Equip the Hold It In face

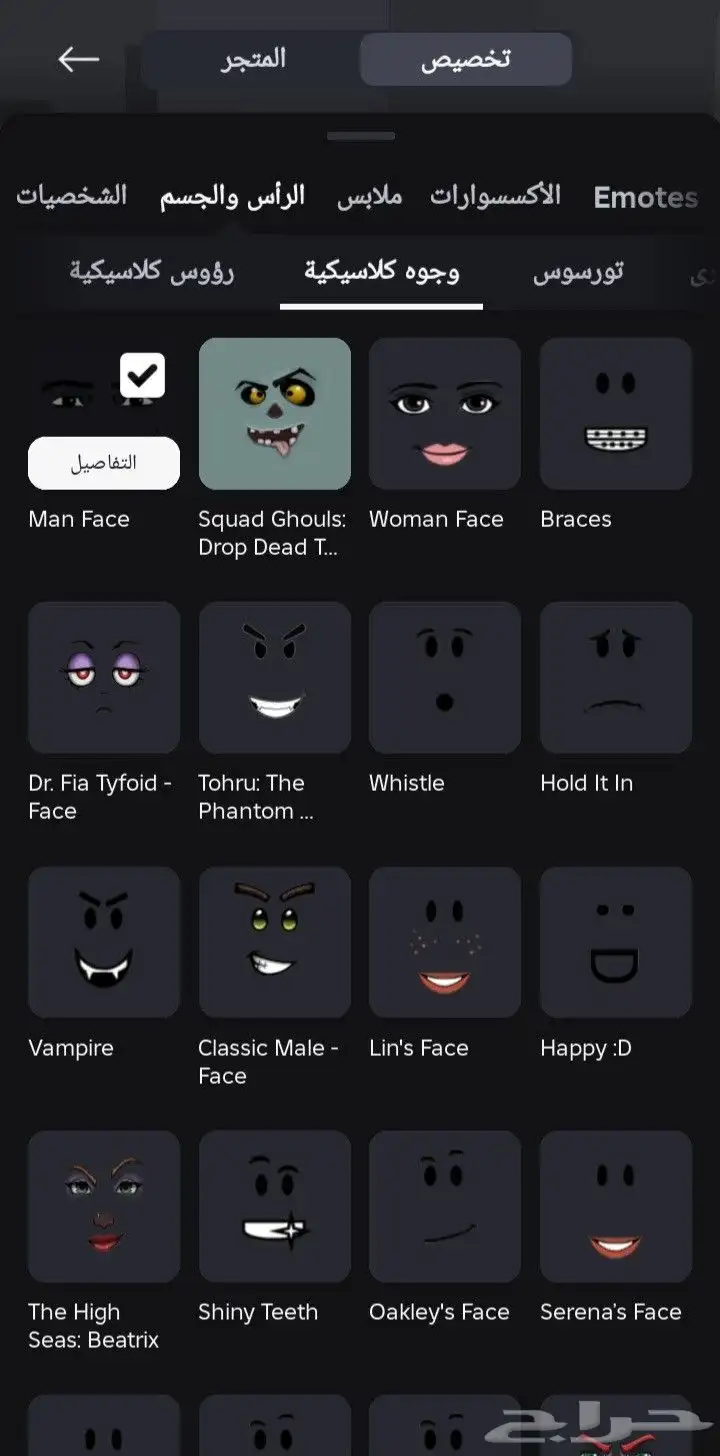pyautogui.click(x=616, y=677)
